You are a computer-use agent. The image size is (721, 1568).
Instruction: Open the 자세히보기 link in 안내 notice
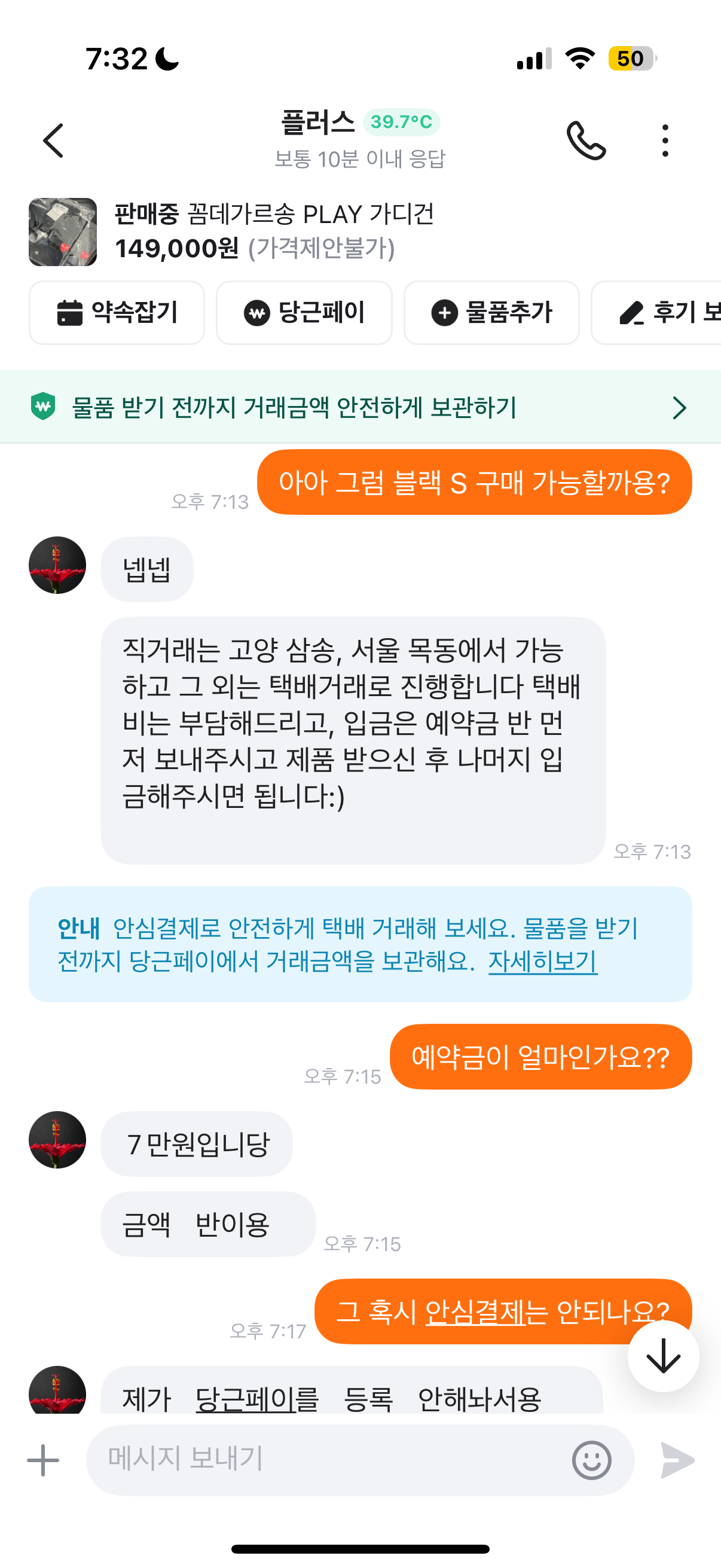(542, 961)
